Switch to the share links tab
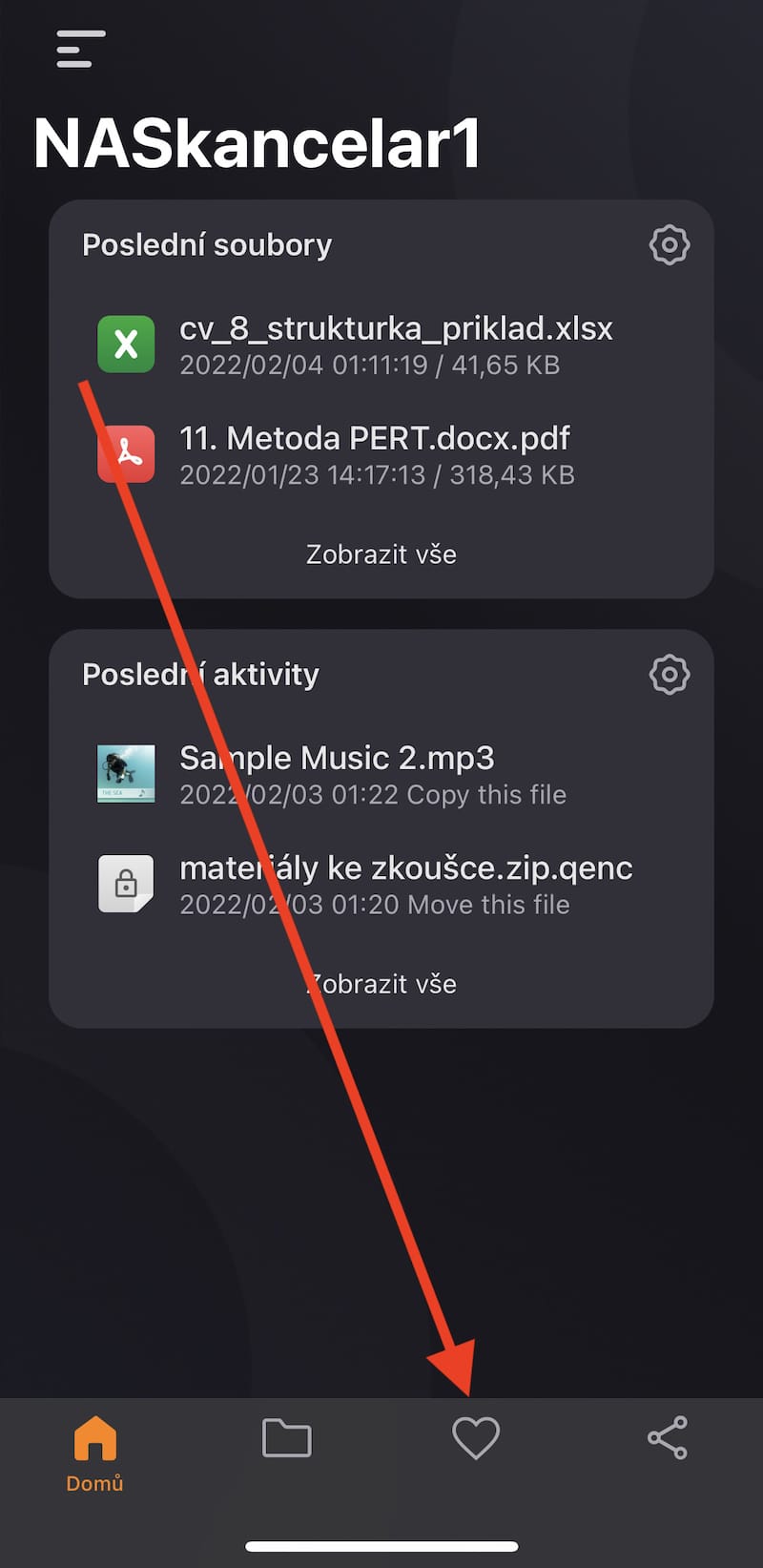The height and width of the screenshot is (1568, 763). [x=667, y=1438]
